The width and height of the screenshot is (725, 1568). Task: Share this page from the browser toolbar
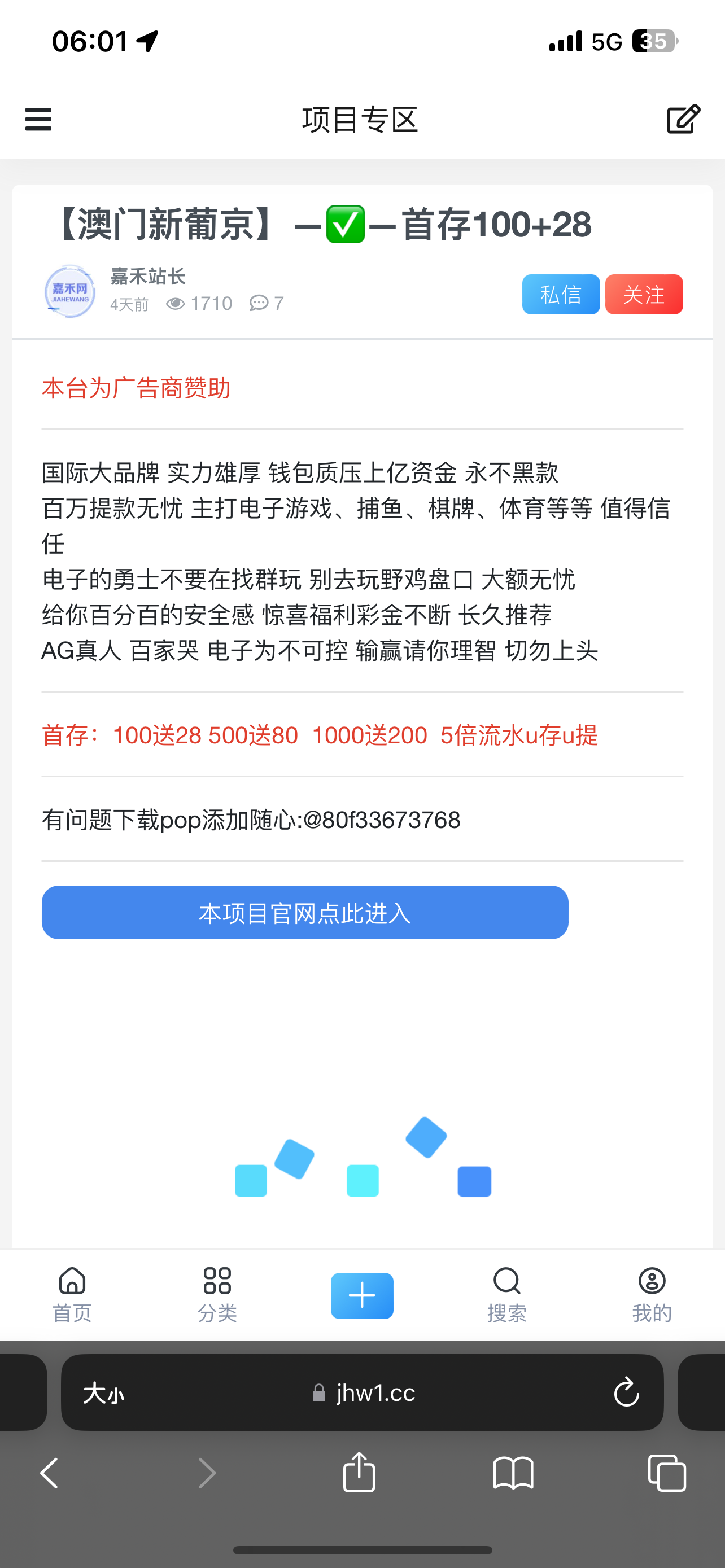point(359,1472)
